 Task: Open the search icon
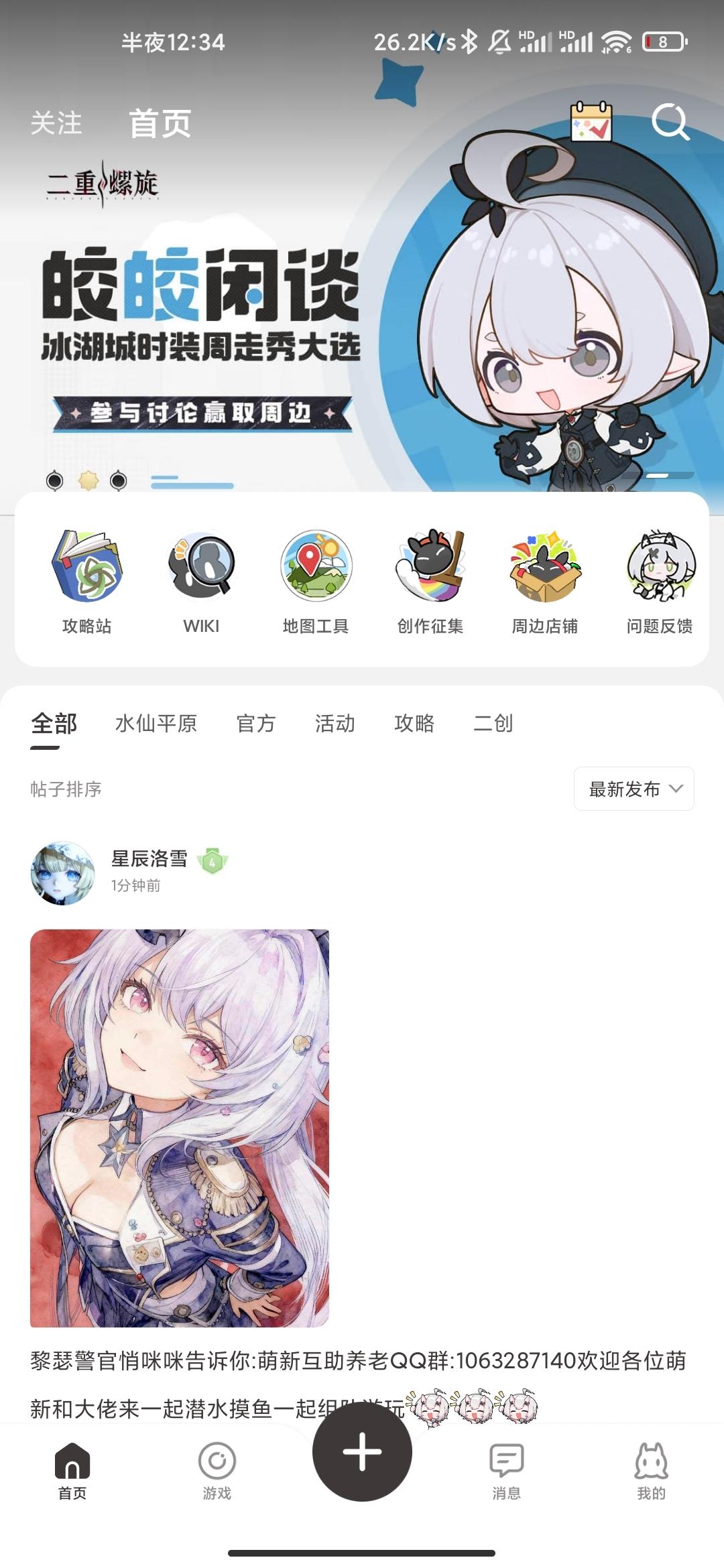tap(670, 122)
